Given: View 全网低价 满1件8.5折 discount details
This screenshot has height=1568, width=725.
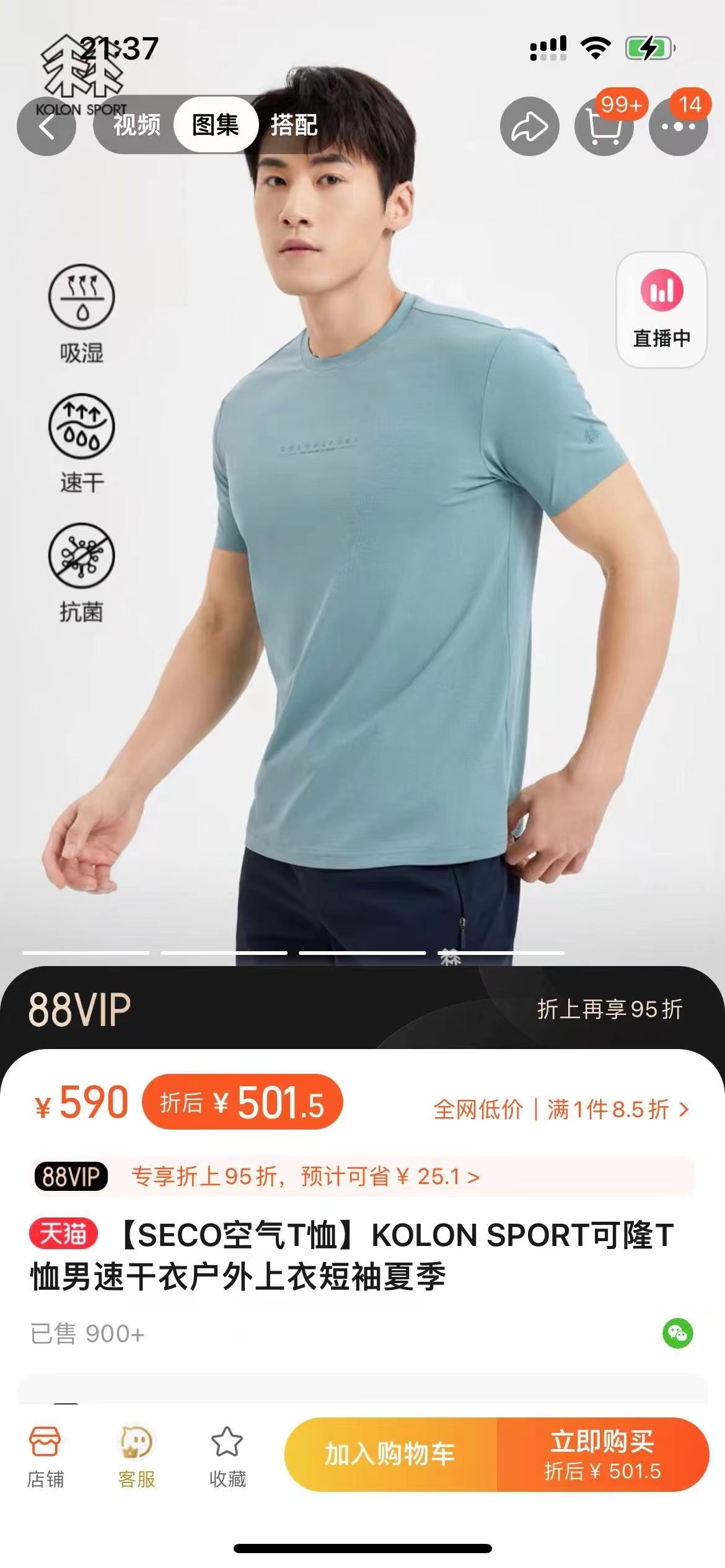Looking at the screenshot, I should (561, 1109).
